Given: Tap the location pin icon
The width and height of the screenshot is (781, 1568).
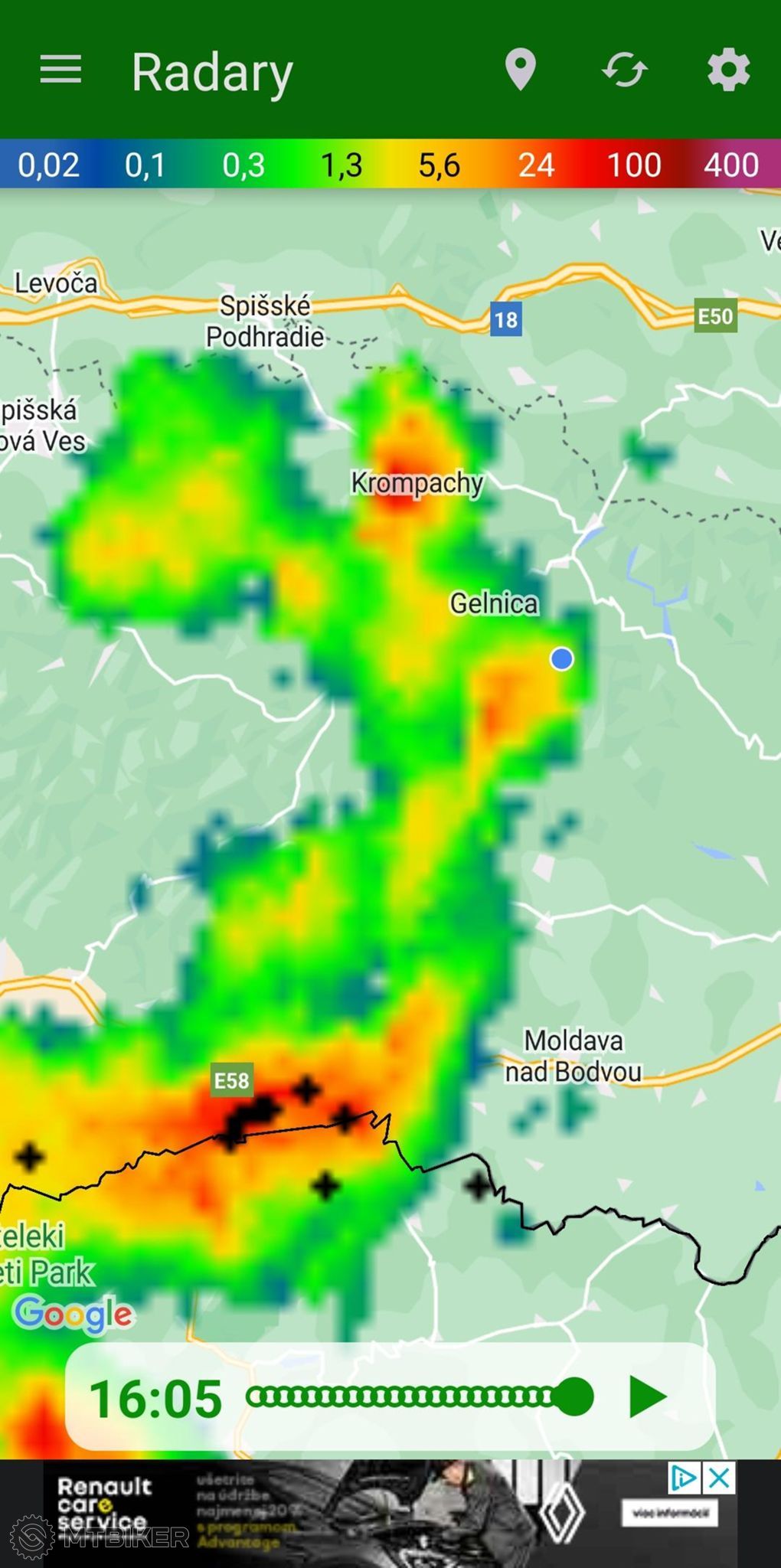Looking at the screenshot, I should [x=521, y=70].
